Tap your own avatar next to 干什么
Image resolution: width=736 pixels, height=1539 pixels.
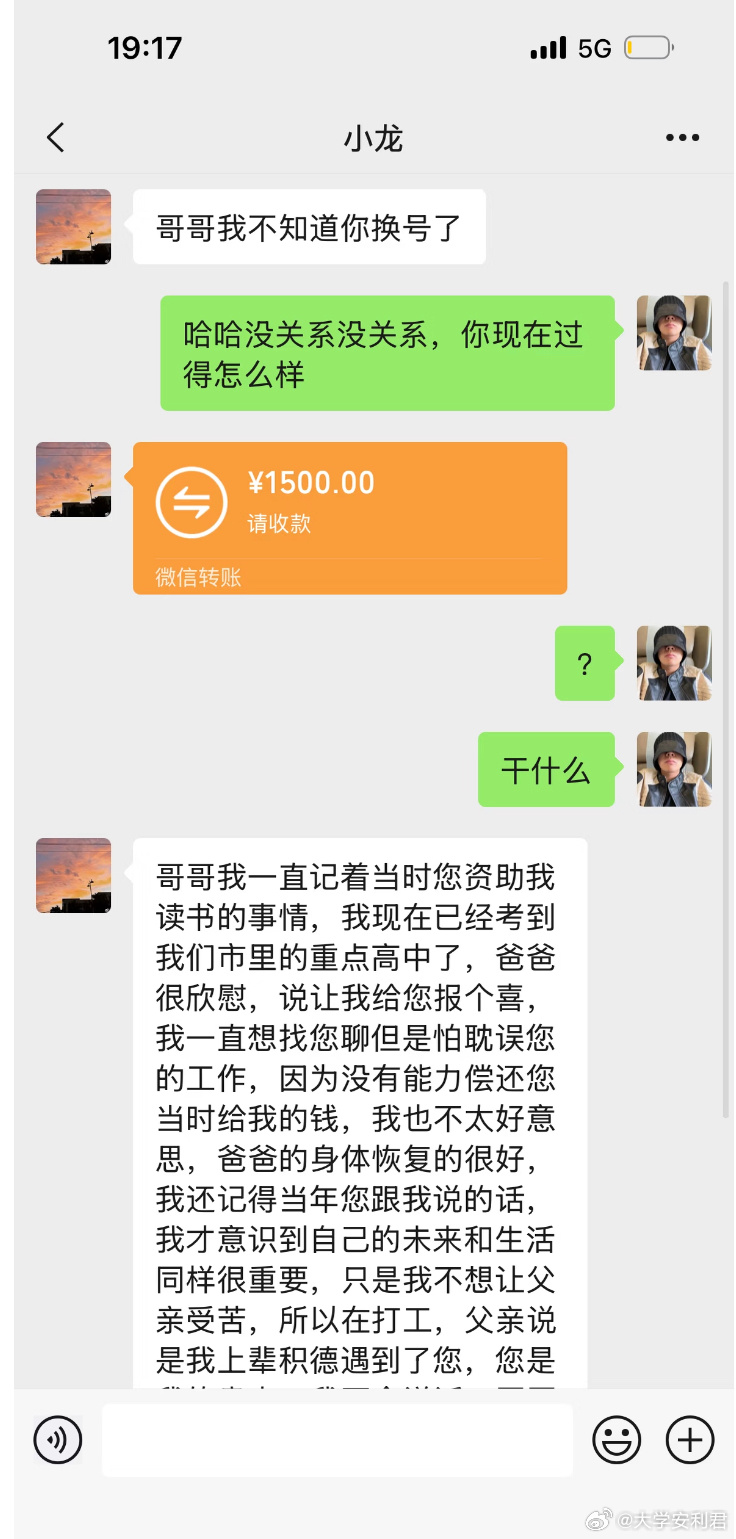(x=673, y=770)
